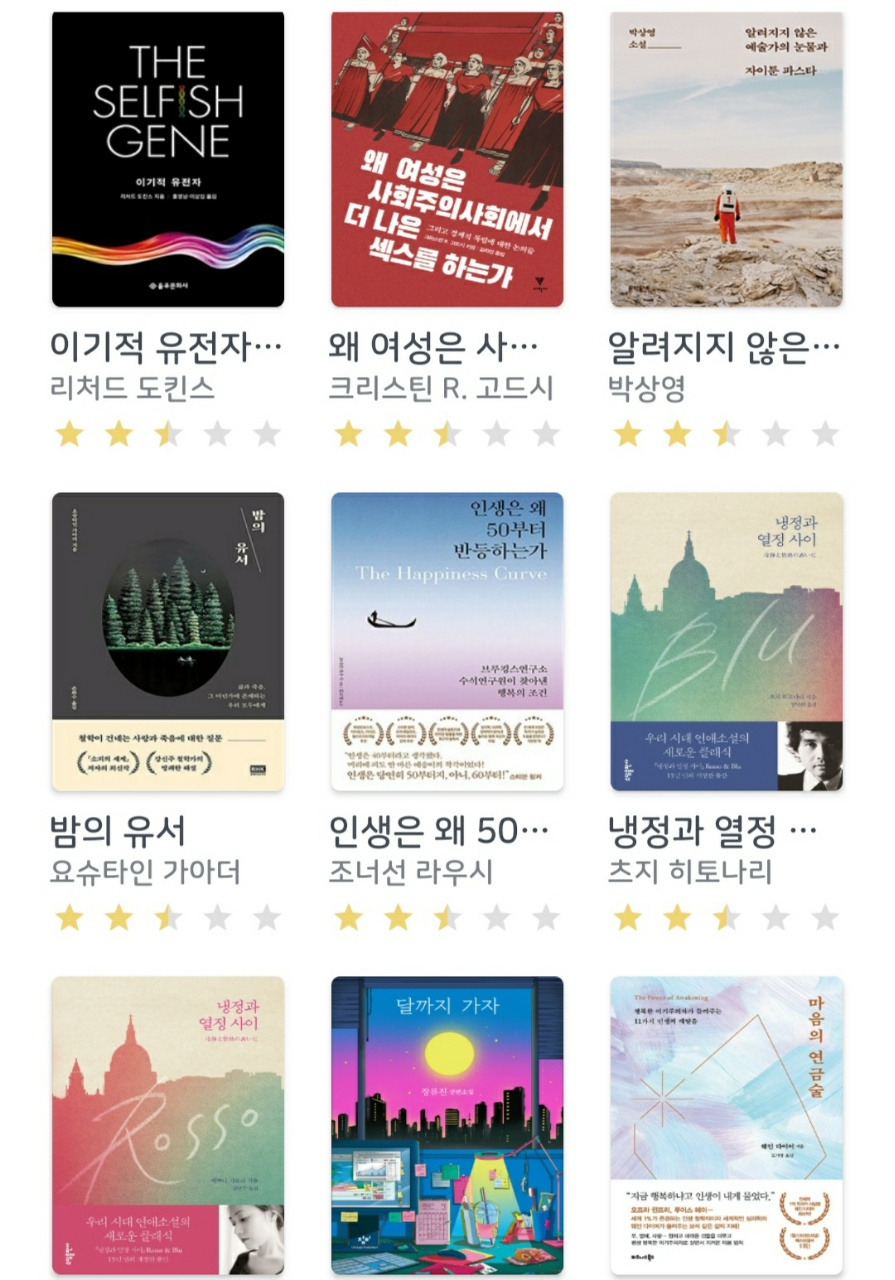The height and width of the screenshot is (1280, 895).
Task: Open the 달까지 가자 book cover
Action: (x=447, y=1120)
